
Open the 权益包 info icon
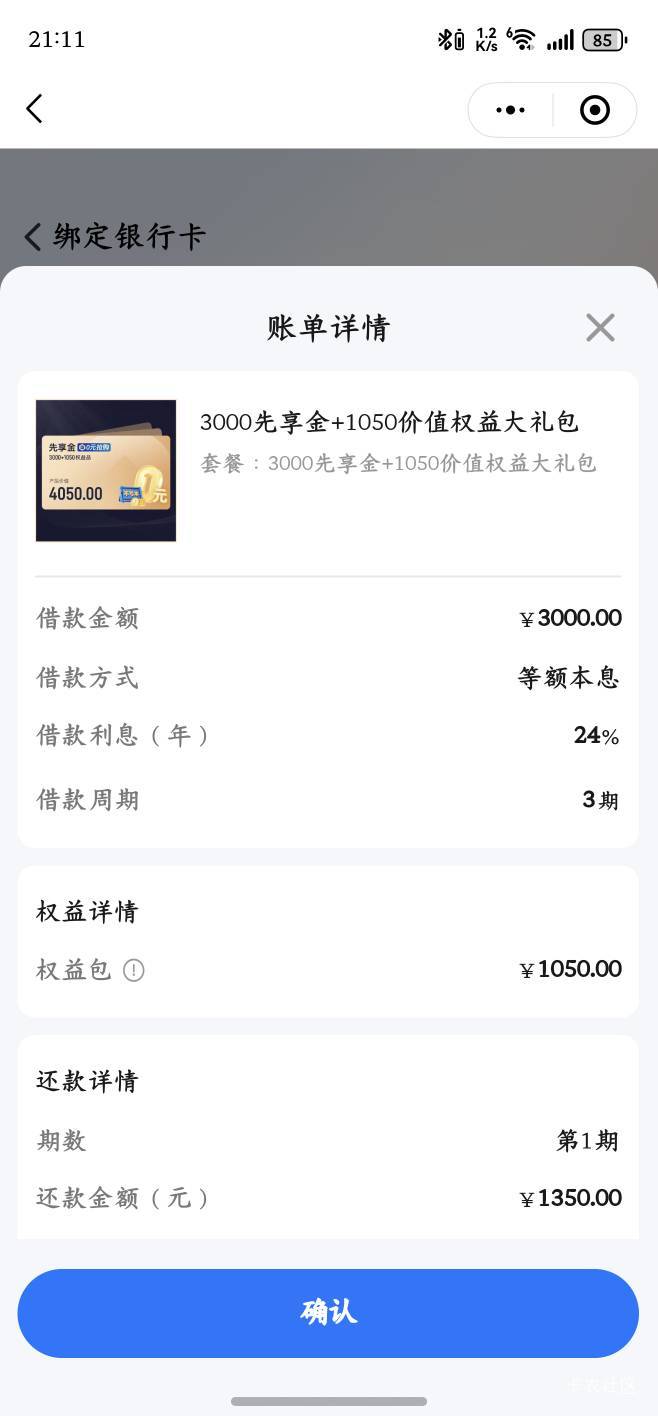(134, 970)
